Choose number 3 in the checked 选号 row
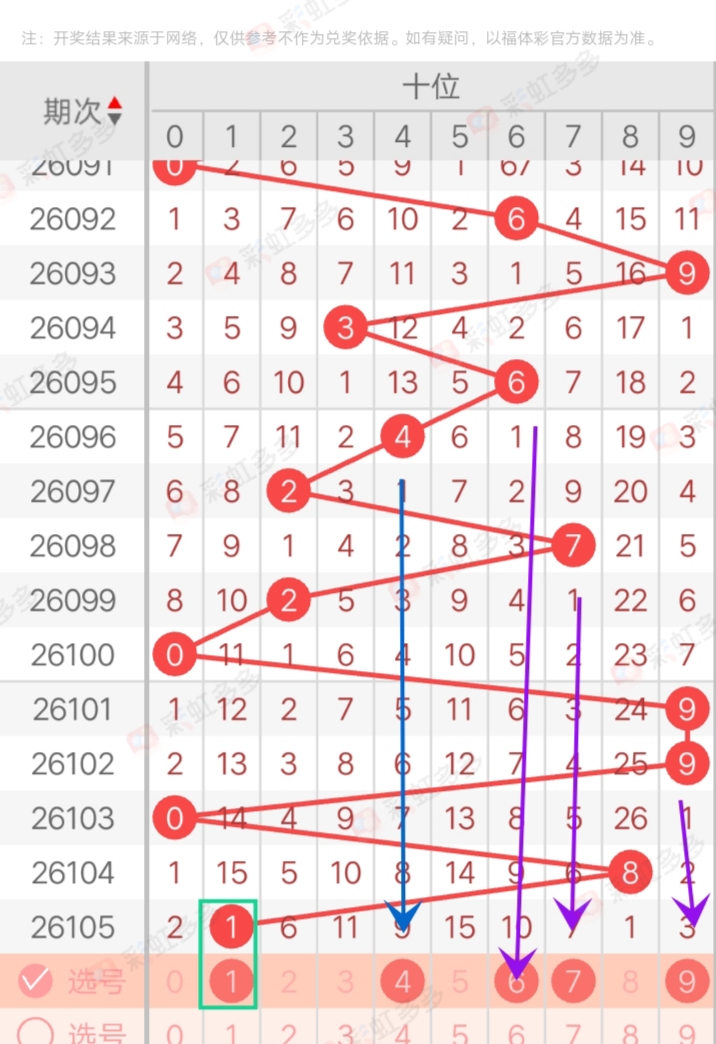716x1044 pixels. [x=346, y=982]
